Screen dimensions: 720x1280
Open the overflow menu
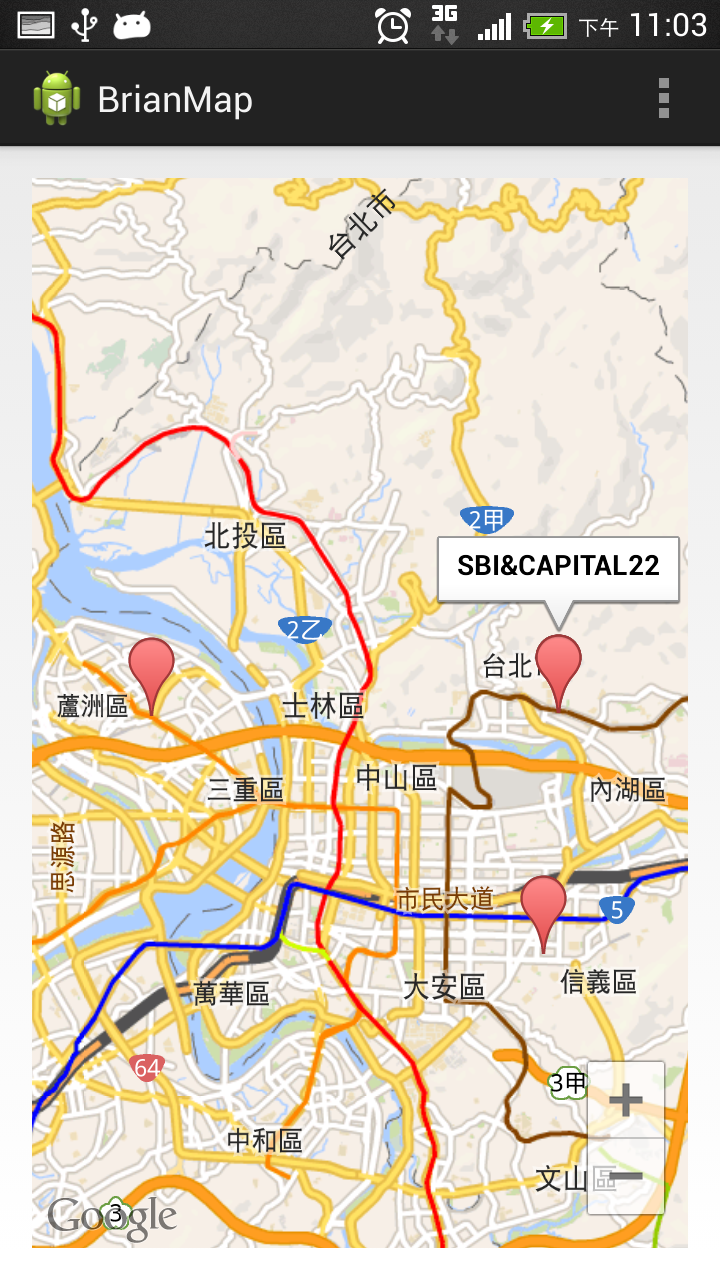coord(663,99)
